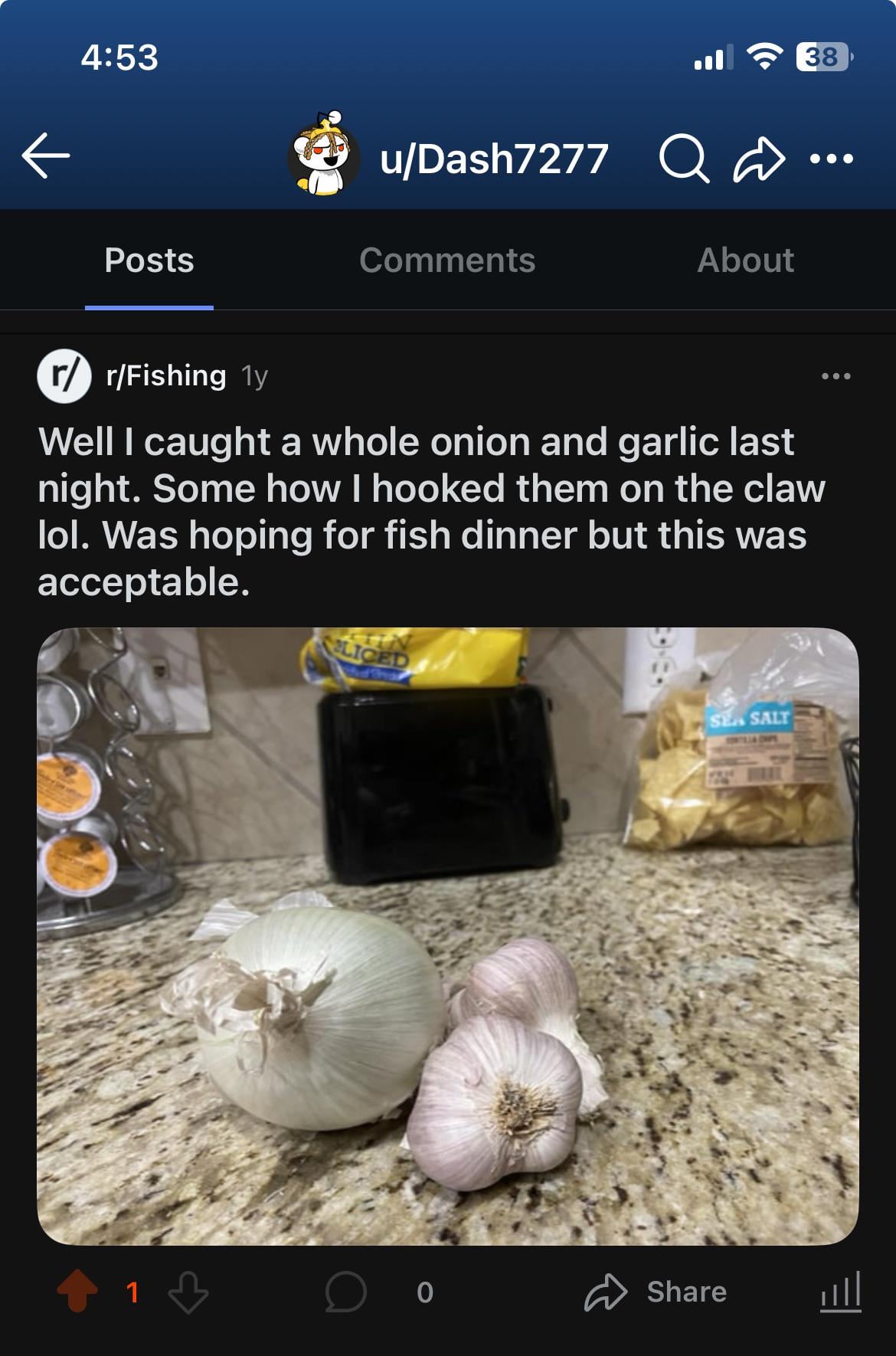
Task: Toggle the upvote arrow on the post
Action: (77, 1292)
